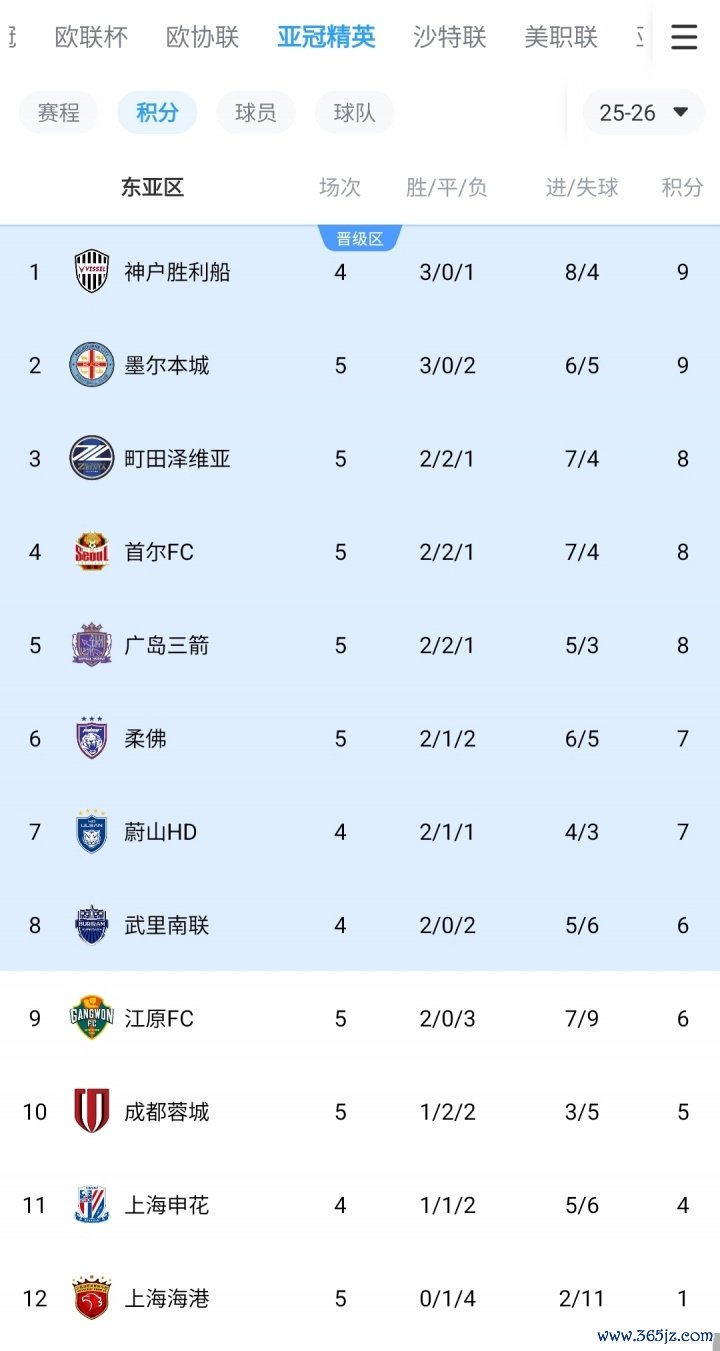Switch to the 美职联 tab
Image resolution: width=720 pixels, height=1351 pixels.
(x=560, y=38)
